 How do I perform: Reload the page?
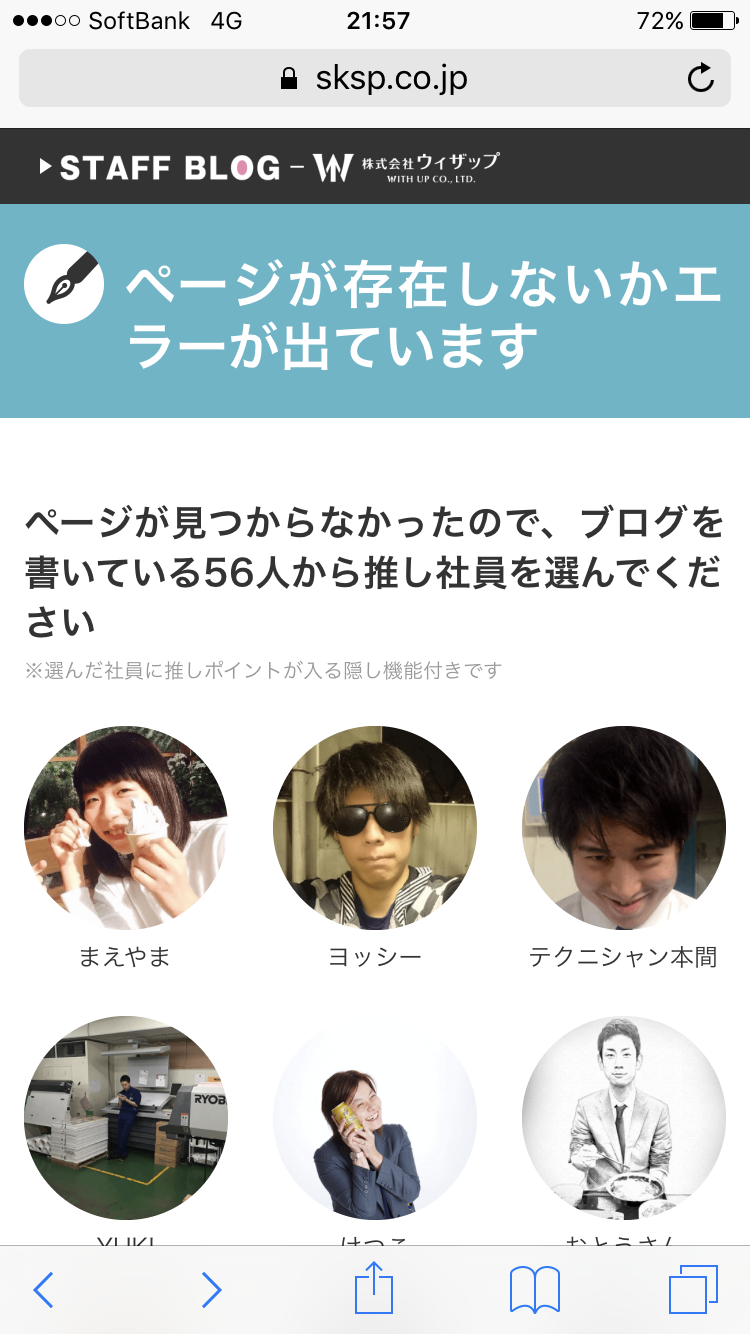[701, 78]
